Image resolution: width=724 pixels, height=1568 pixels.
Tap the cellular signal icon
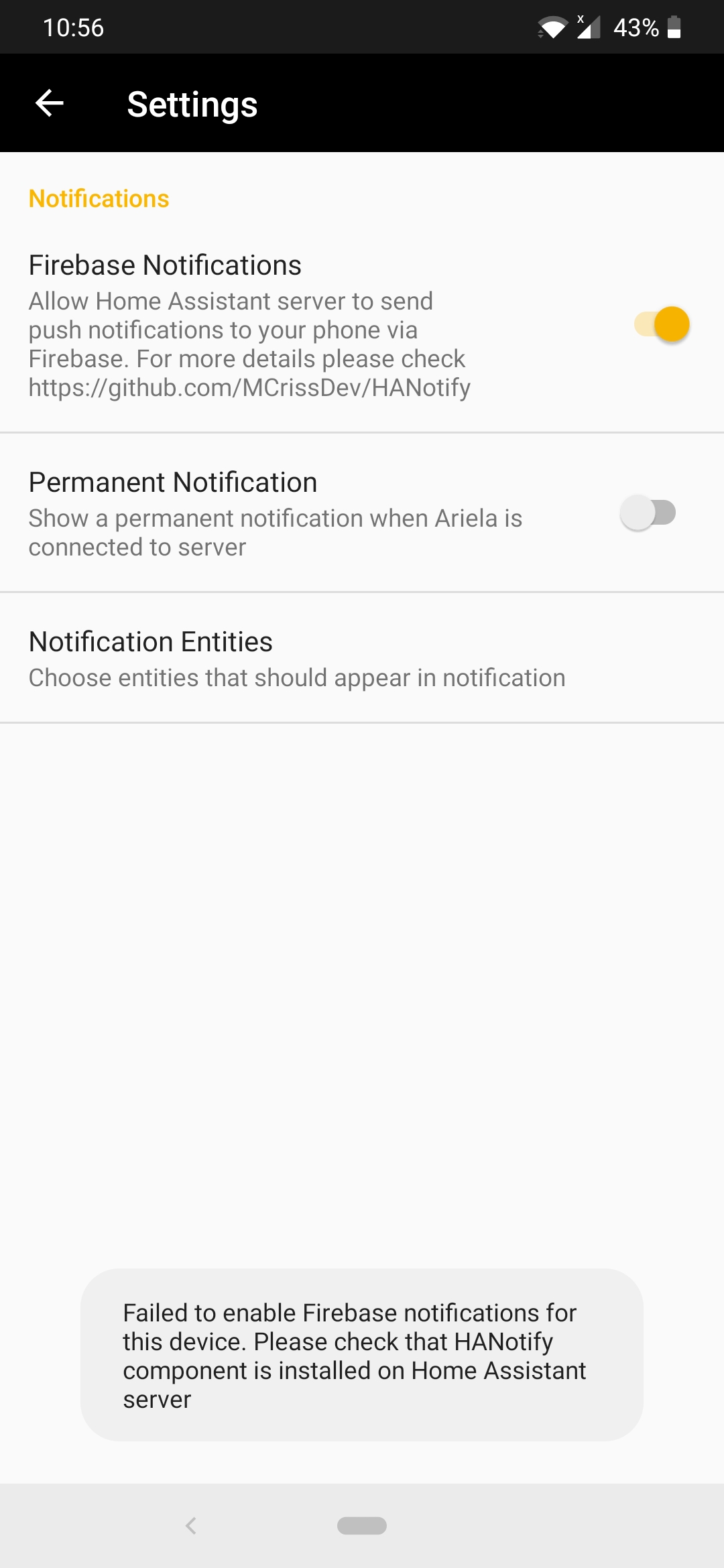(589, 27)
